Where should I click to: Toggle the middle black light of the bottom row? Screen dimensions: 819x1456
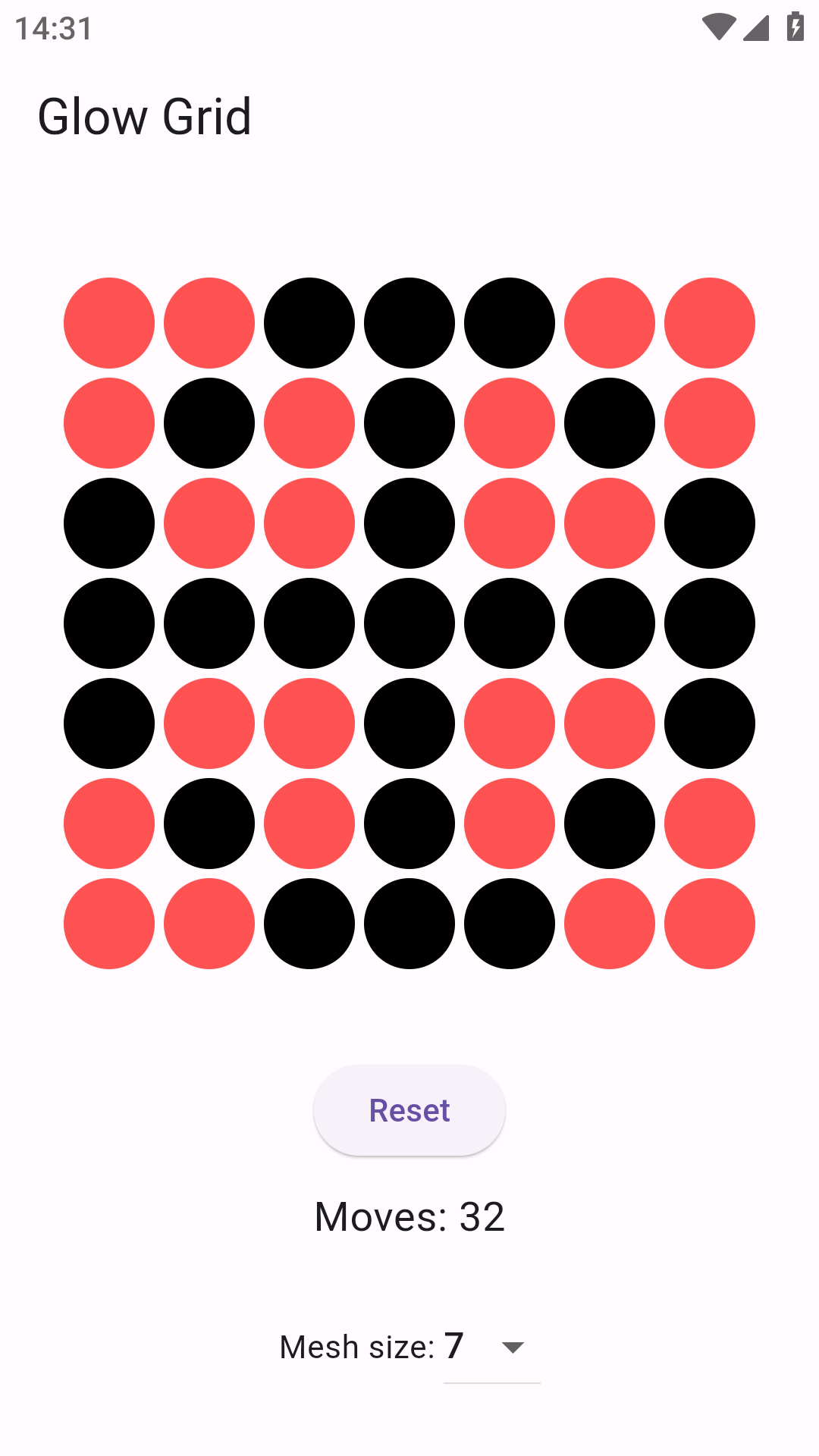[409, 924]
